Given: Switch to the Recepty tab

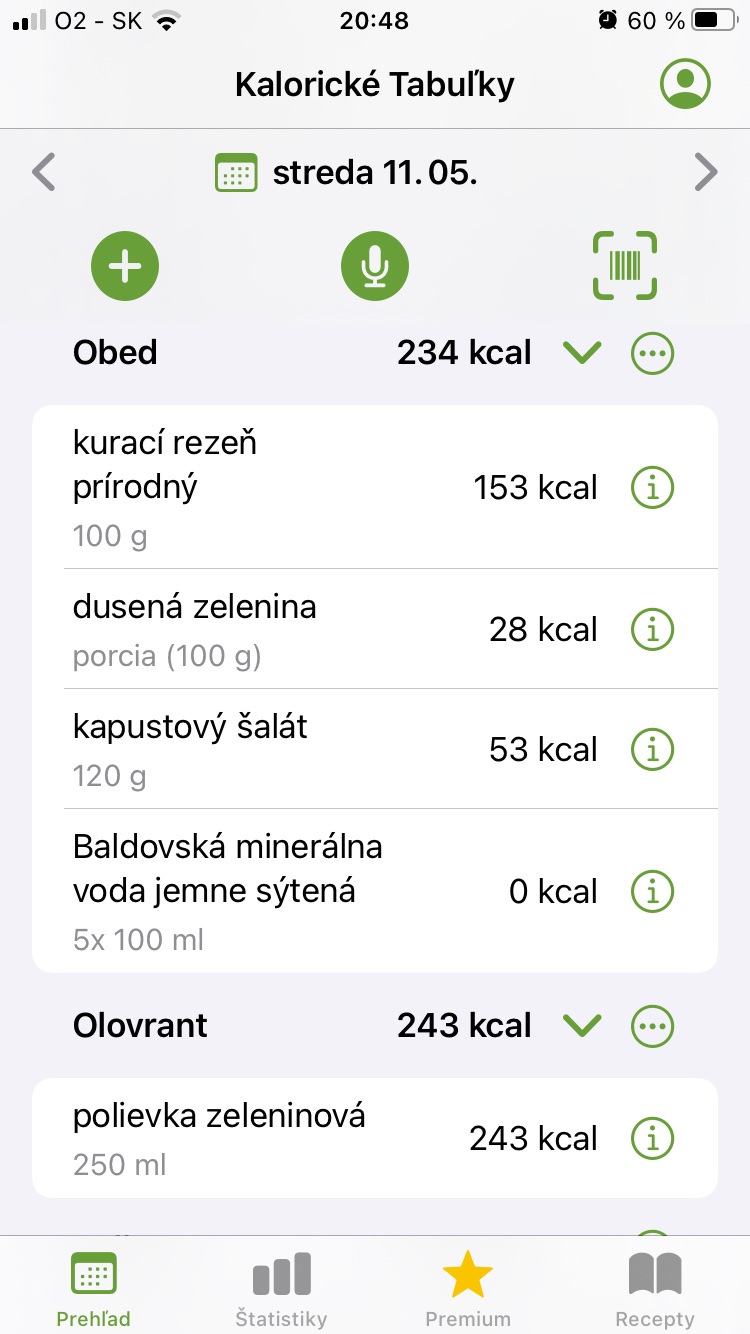Looking at the screenshot, I should coord(655,1290).
